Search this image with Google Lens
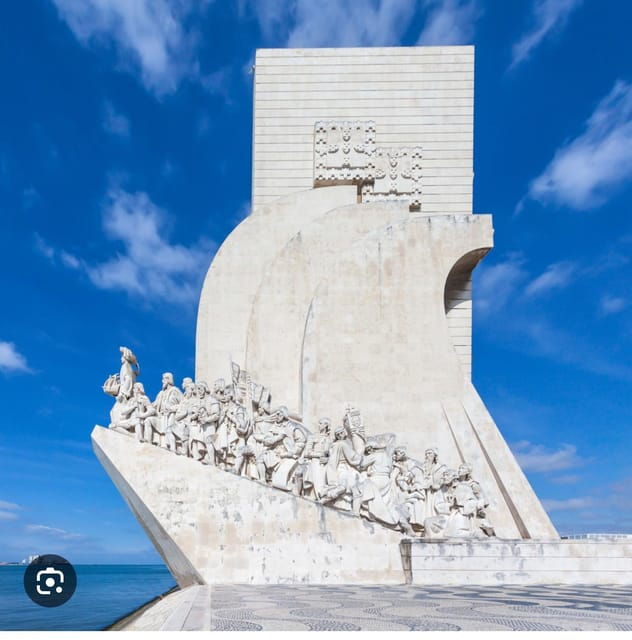Screen dimensions: 632x640 tap(50, 581)
